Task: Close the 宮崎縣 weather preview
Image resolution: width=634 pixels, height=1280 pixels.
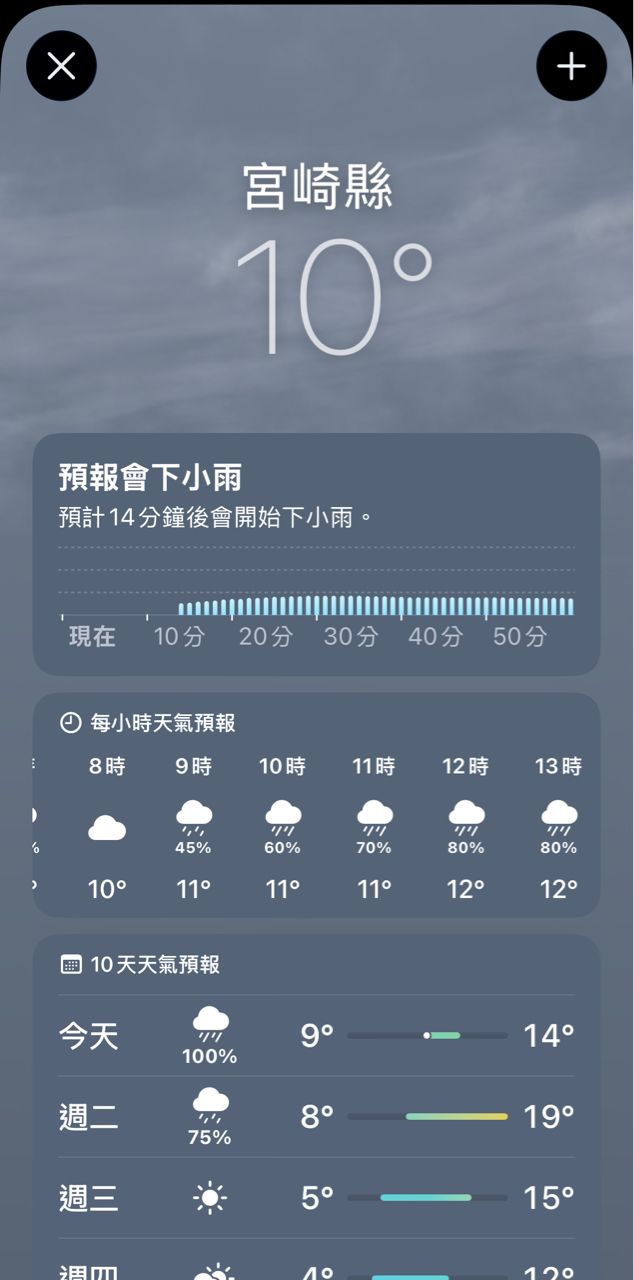Action: pyautogui.click(x=62, y=67)
